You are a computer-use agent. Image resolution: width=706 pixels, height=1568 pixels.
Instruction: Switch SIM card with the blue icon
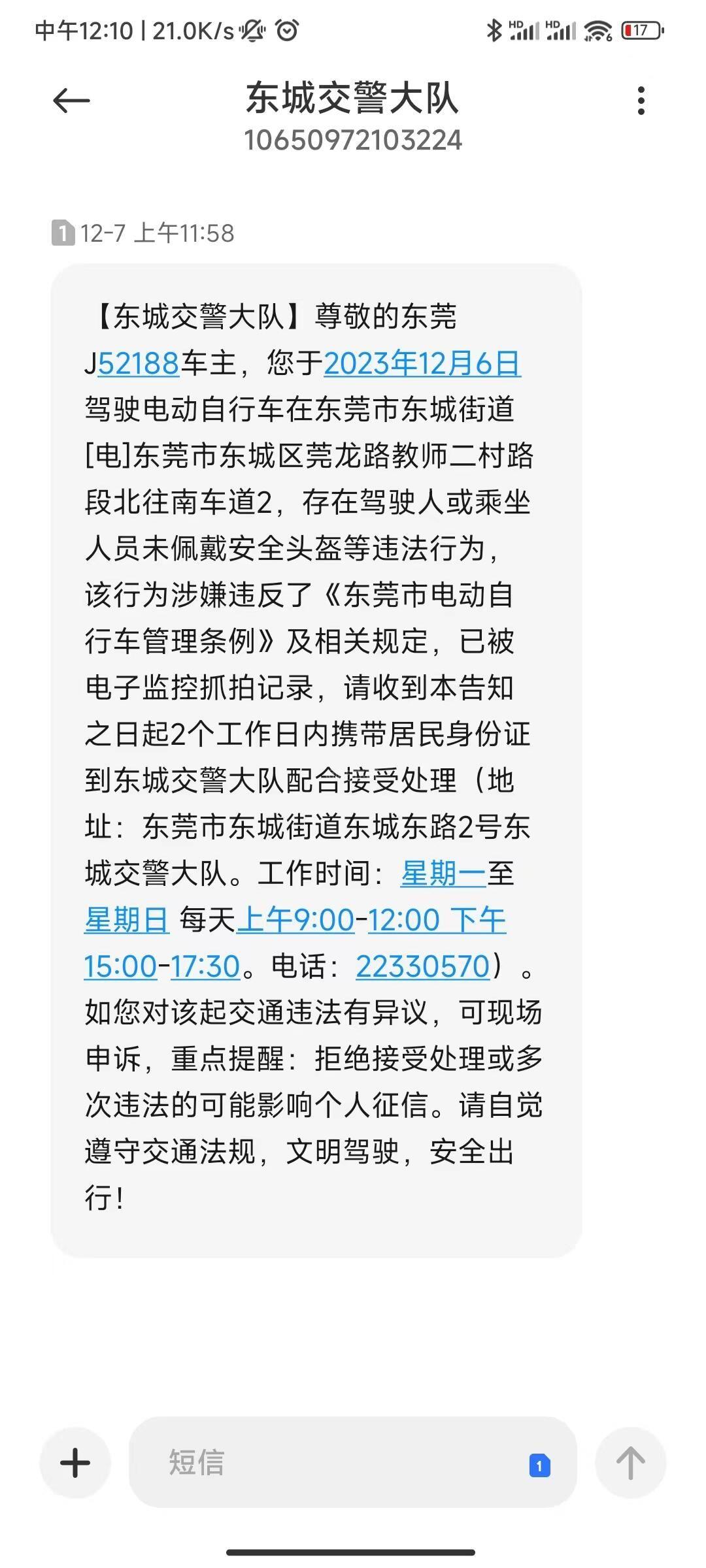pyautogui.click(x=539, y=1465)
